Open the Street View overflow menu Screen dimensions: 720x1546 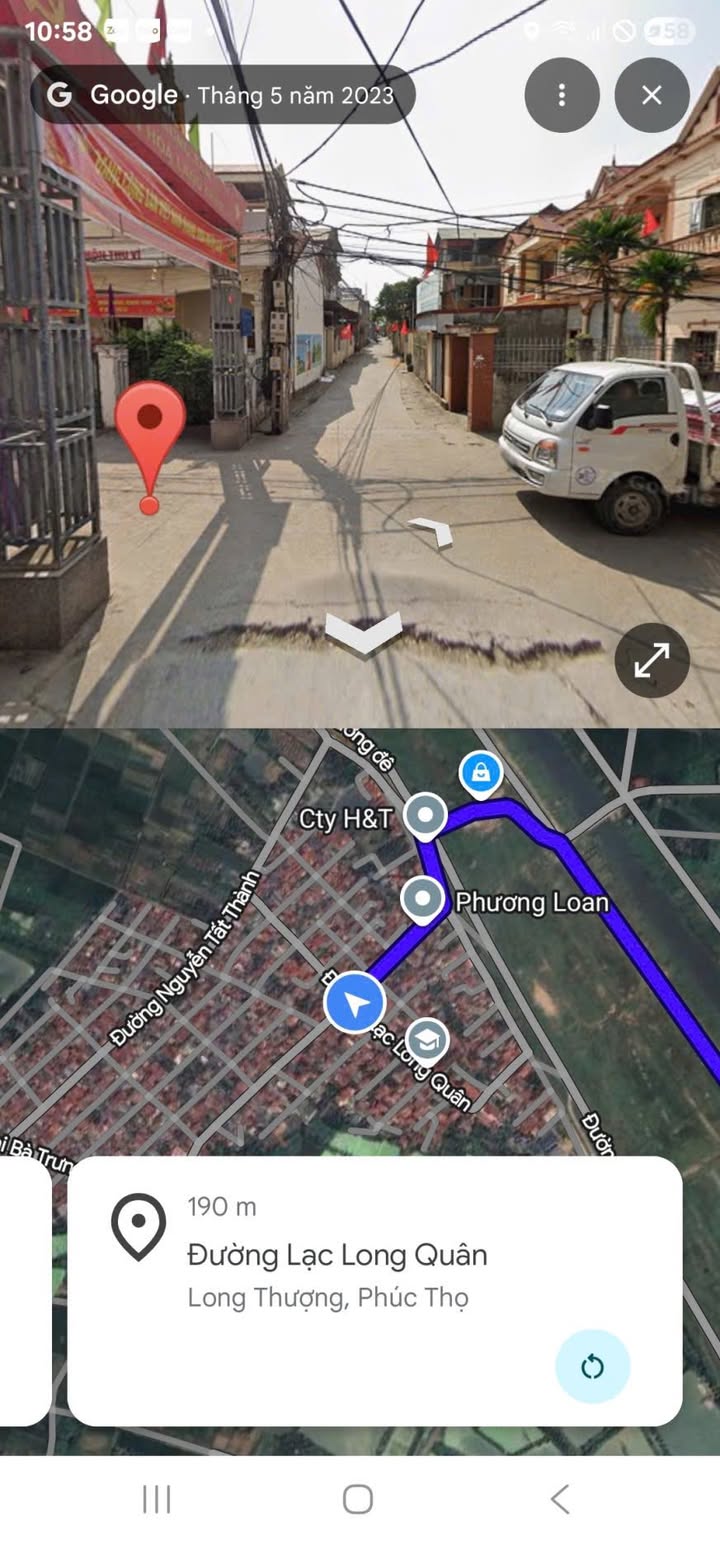click(x=562, y=95)
